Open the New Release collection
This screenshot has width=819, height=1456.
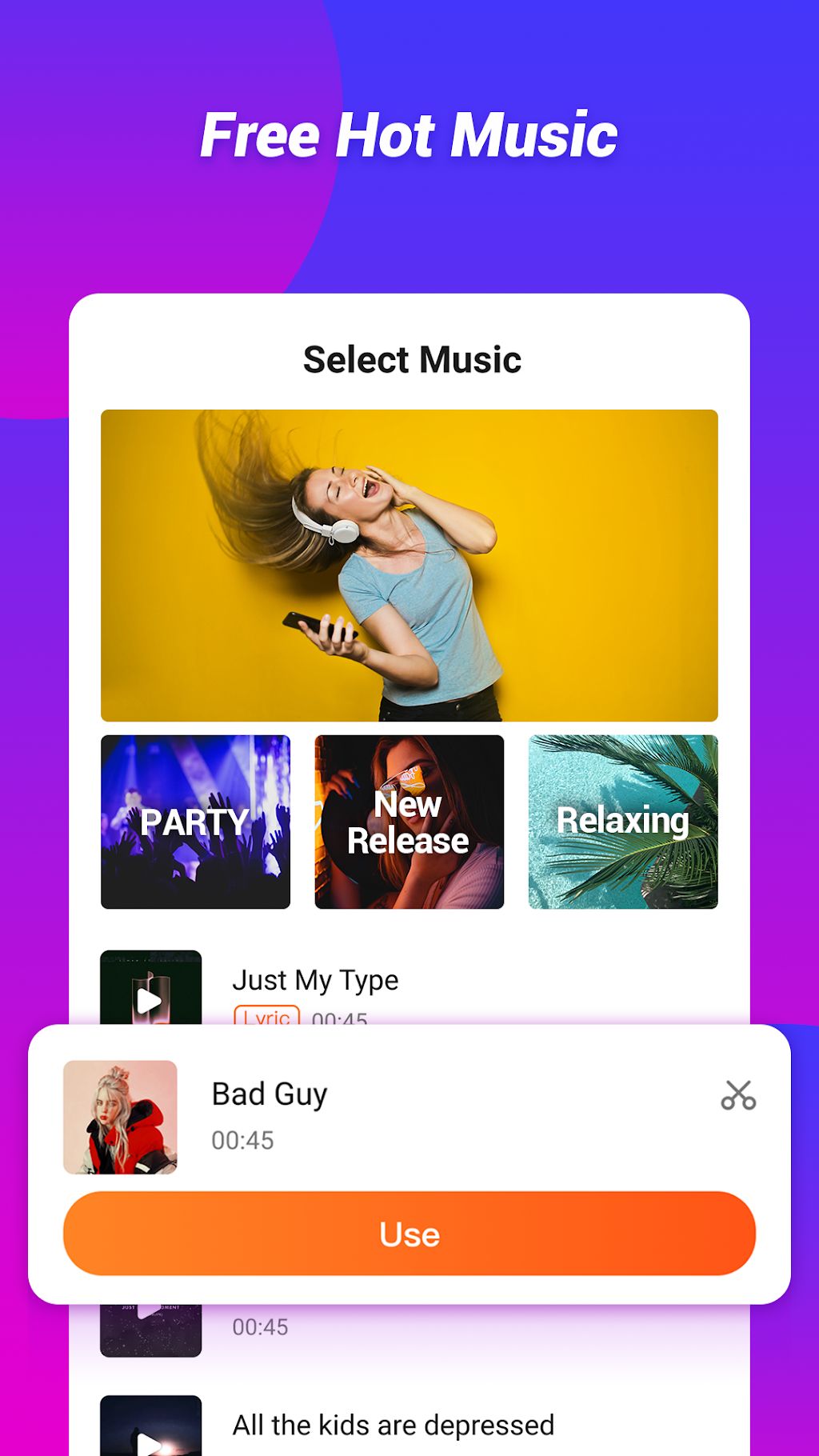coord(409,821)
